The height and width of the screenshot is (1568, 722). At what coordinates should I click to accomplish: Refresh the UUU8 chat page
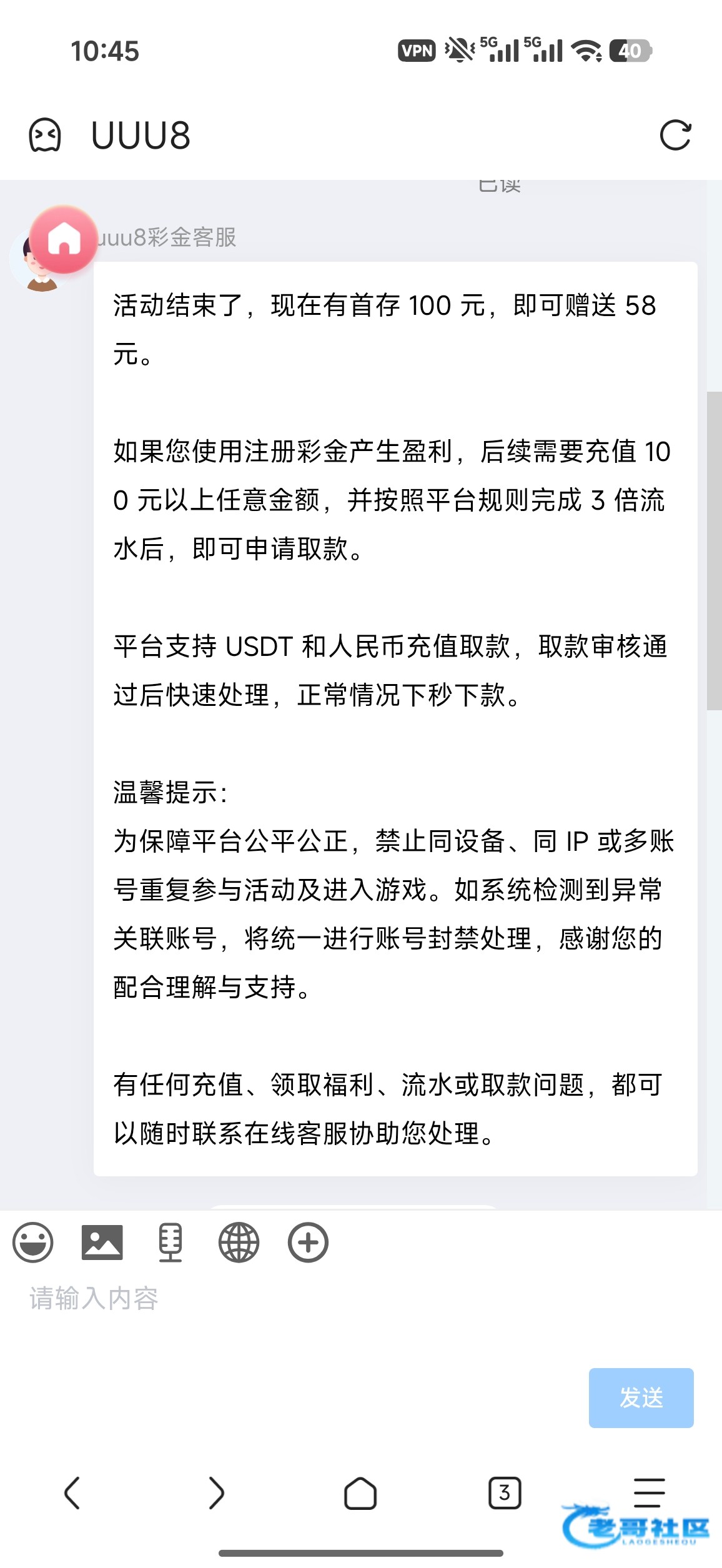point(675,135)
